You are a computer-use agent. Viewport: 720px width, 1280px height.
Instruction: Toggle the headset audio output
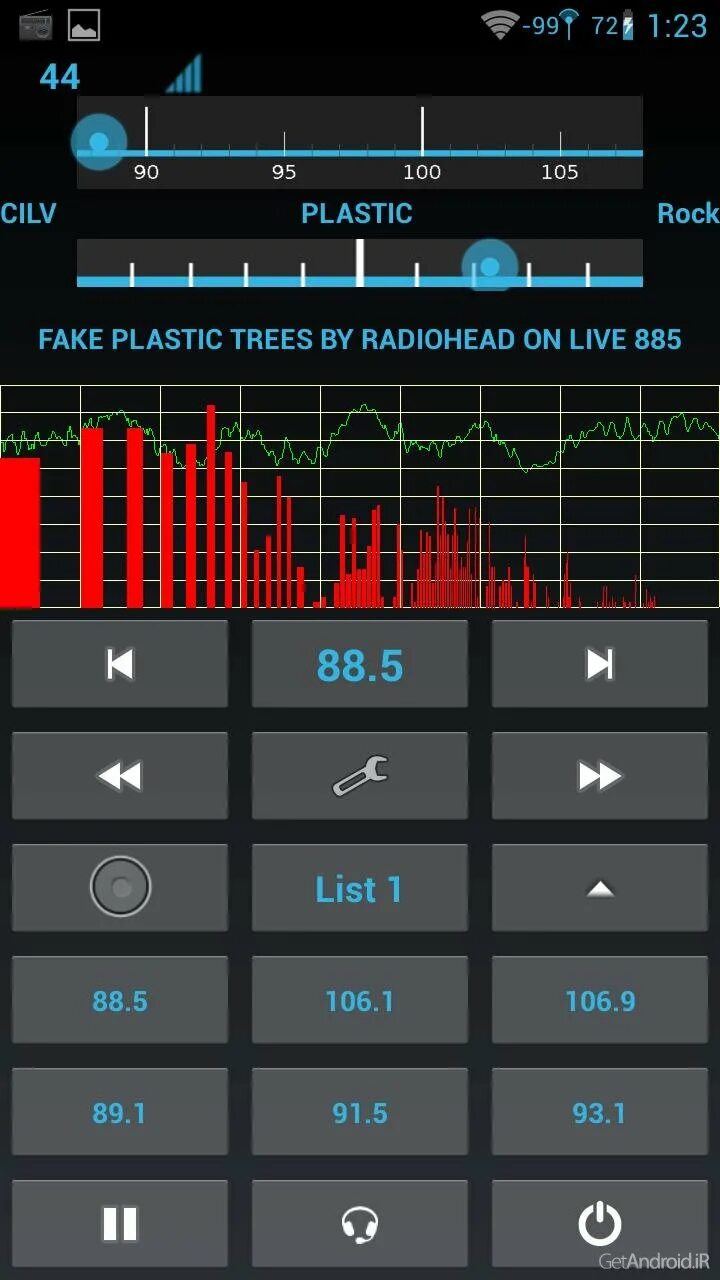(360, 1224)
